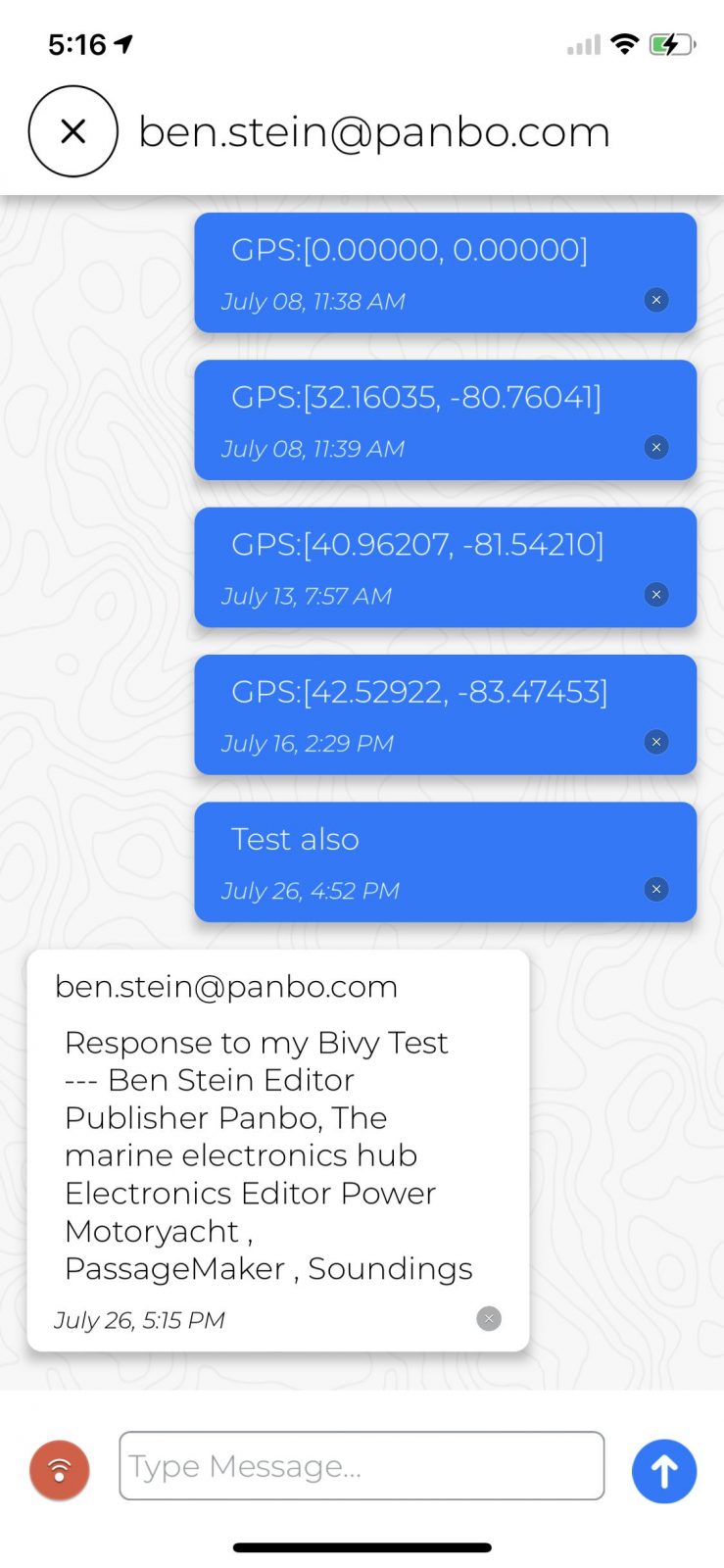This screenshot has height=1568, width=724.
Task: Remove the GPS:[42.52922, -83.47453] message
Action: (656, 742)
